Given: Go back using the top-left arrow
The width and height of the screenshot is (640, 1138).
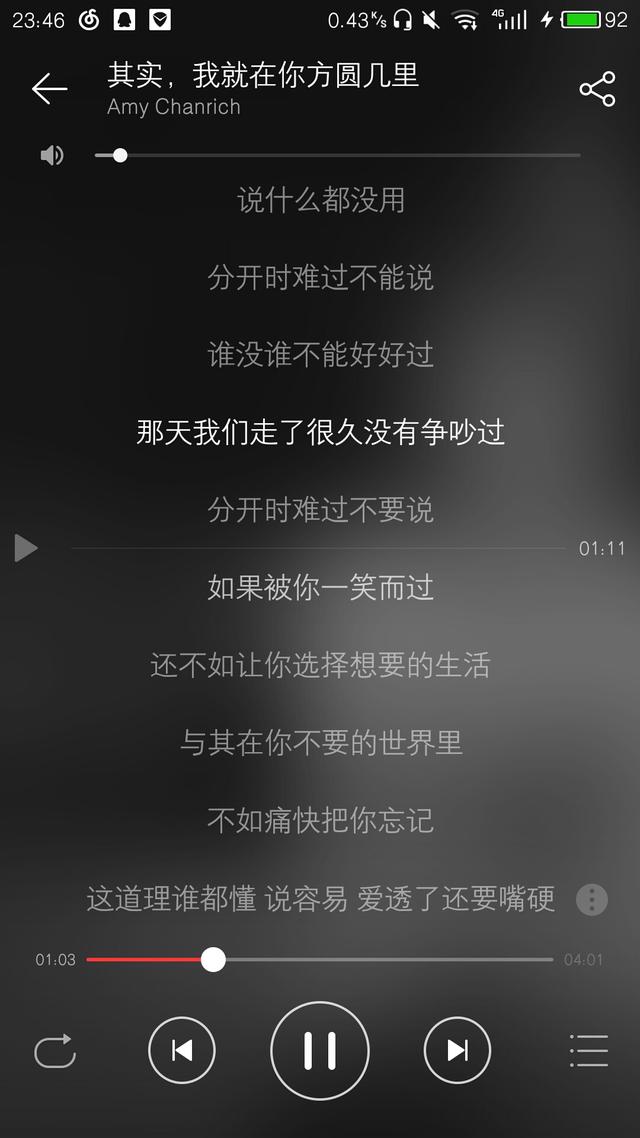Looking at the screenshot, I should click(x=49, y=89).
